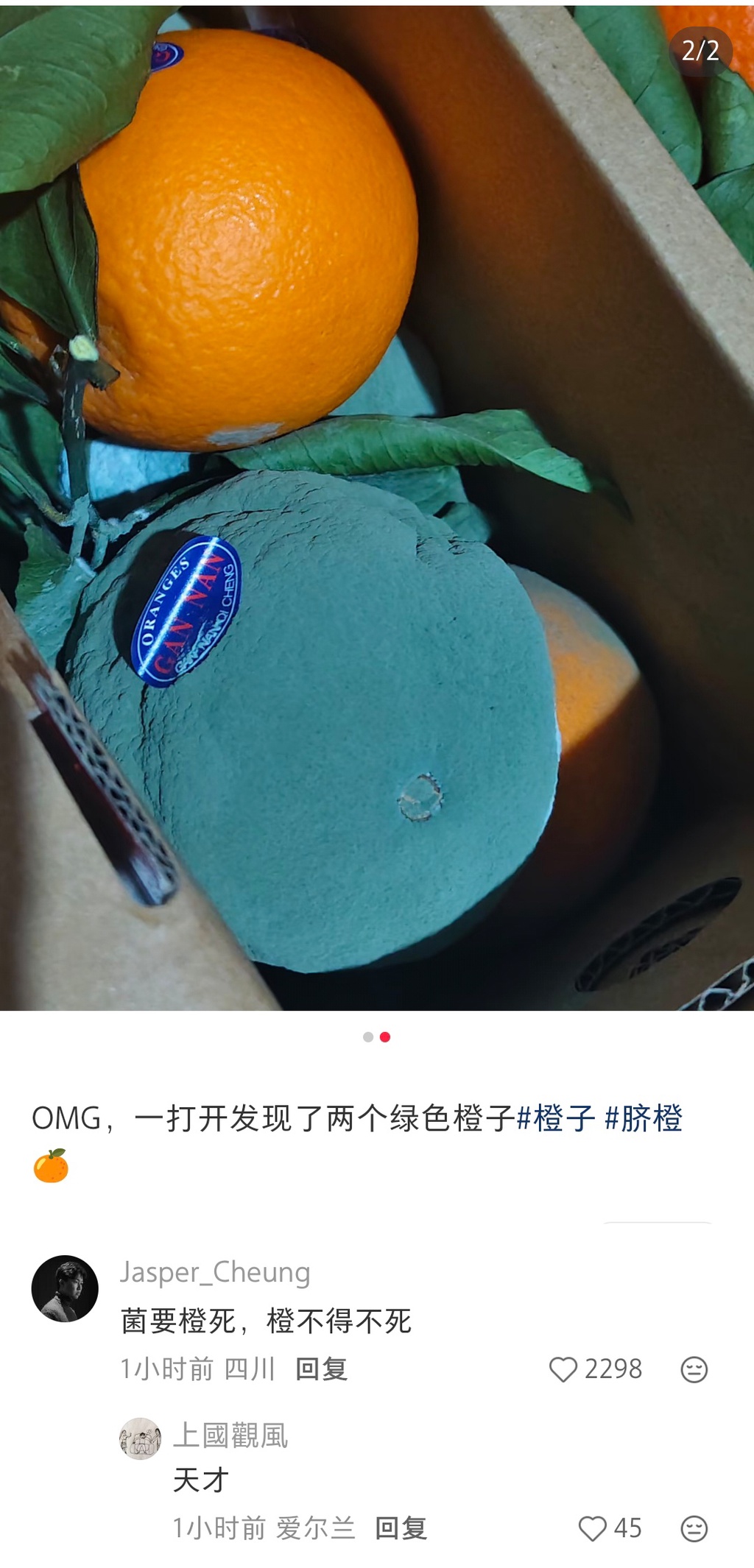Tap username 上國觀風
This screenshot has height=1568, width=754.
230,1435
